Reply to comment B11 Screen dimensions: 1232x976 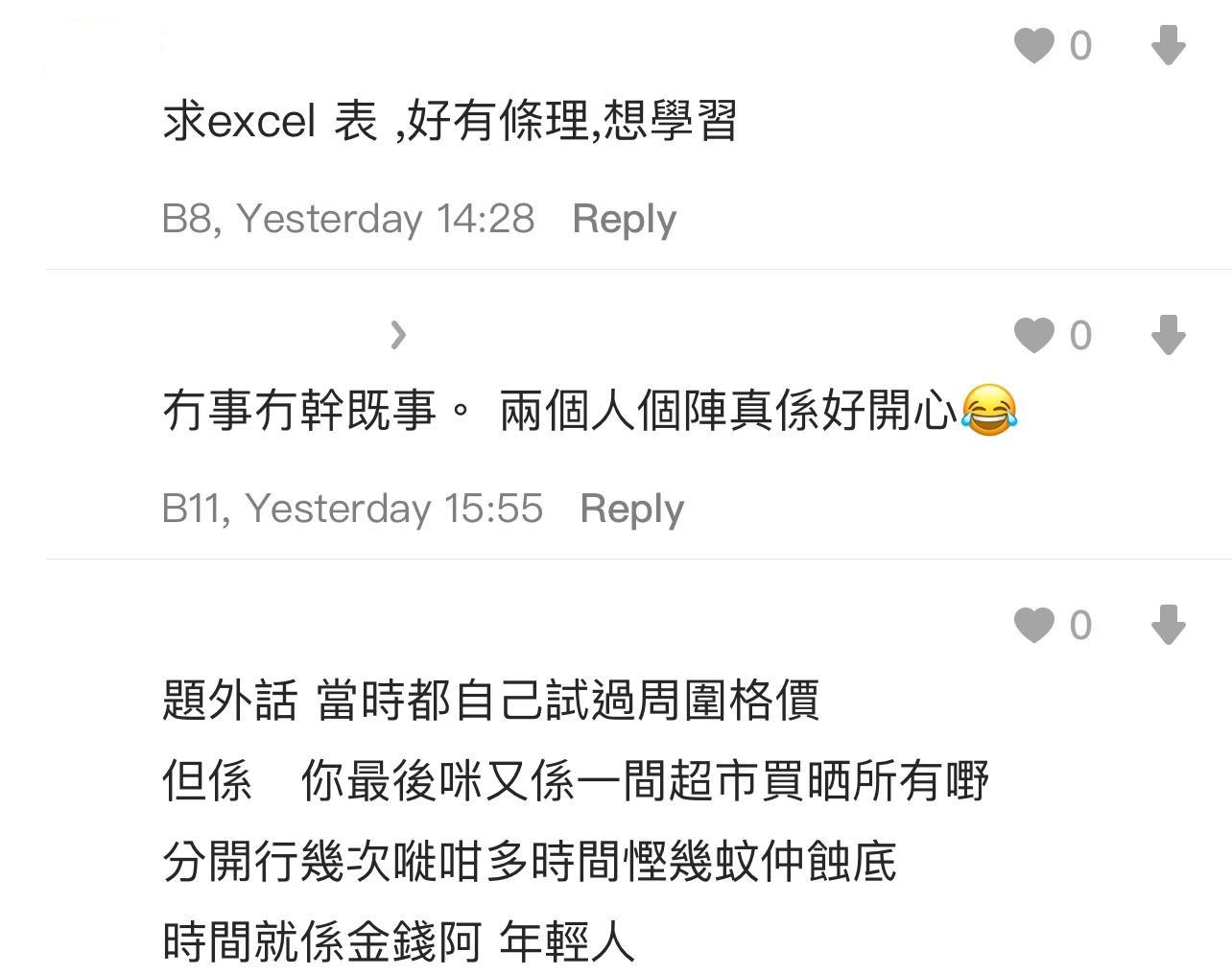631,509
